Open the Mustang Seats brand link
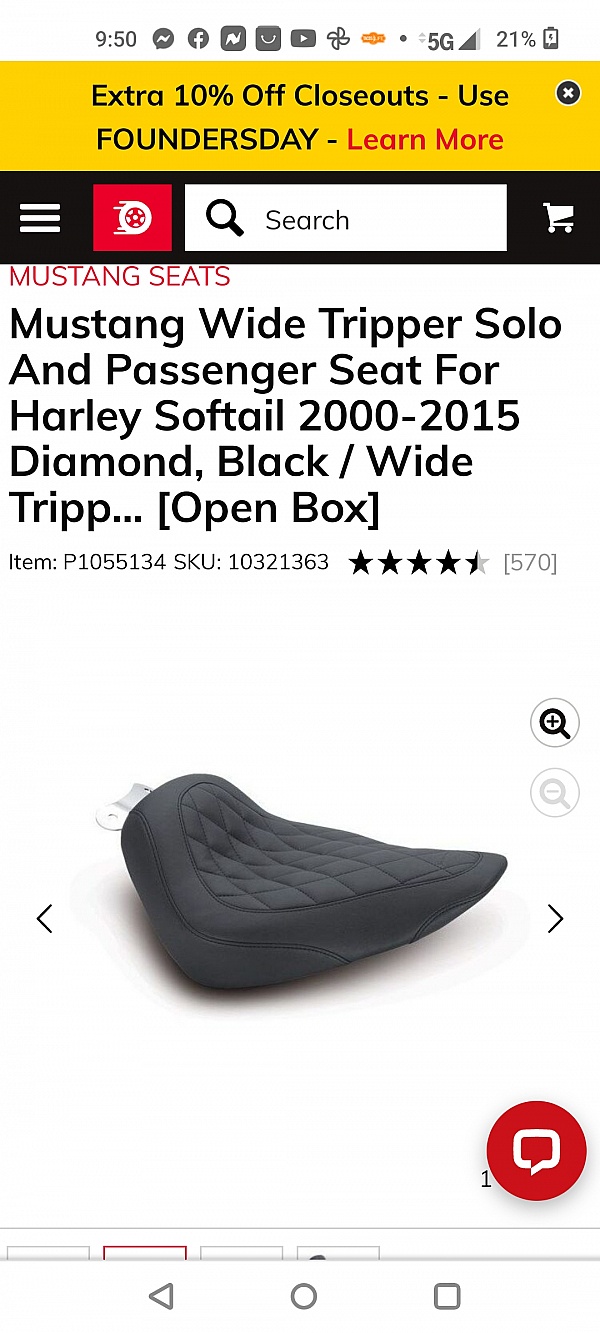Screen dimensions: 600x1333 pyautogui.click(x=120, y=276)
